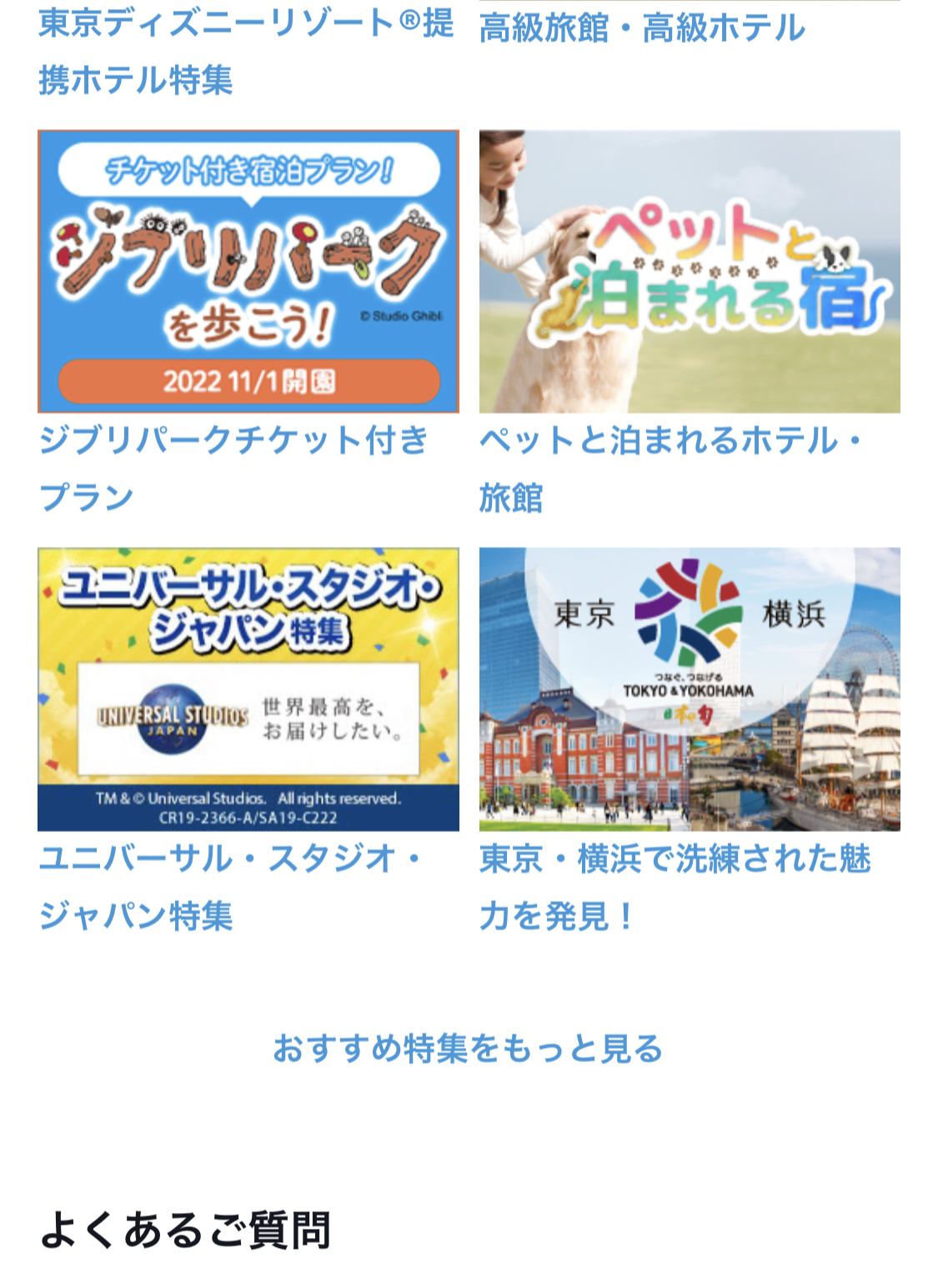
Task: Open the ジブリパークチケット付きプラン link
Action: coord(233,469)
